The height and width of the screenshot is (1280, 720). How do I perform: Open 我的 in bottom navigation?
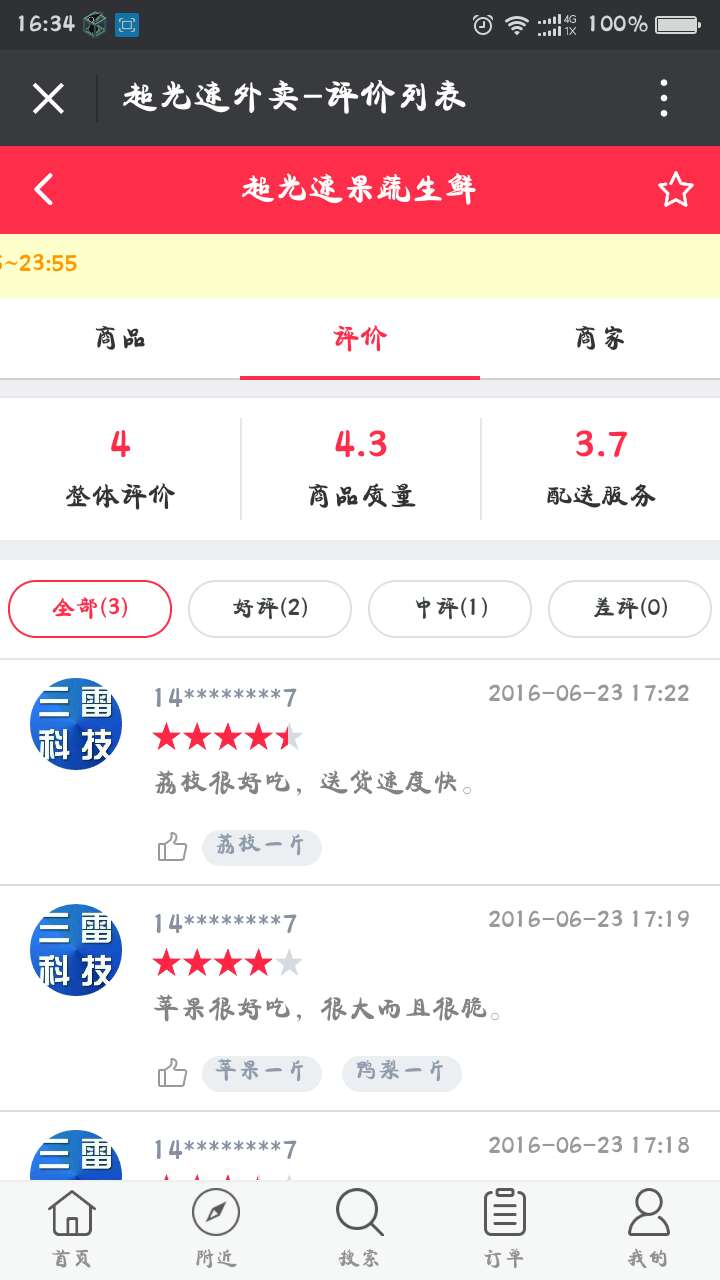point(648,1229)
